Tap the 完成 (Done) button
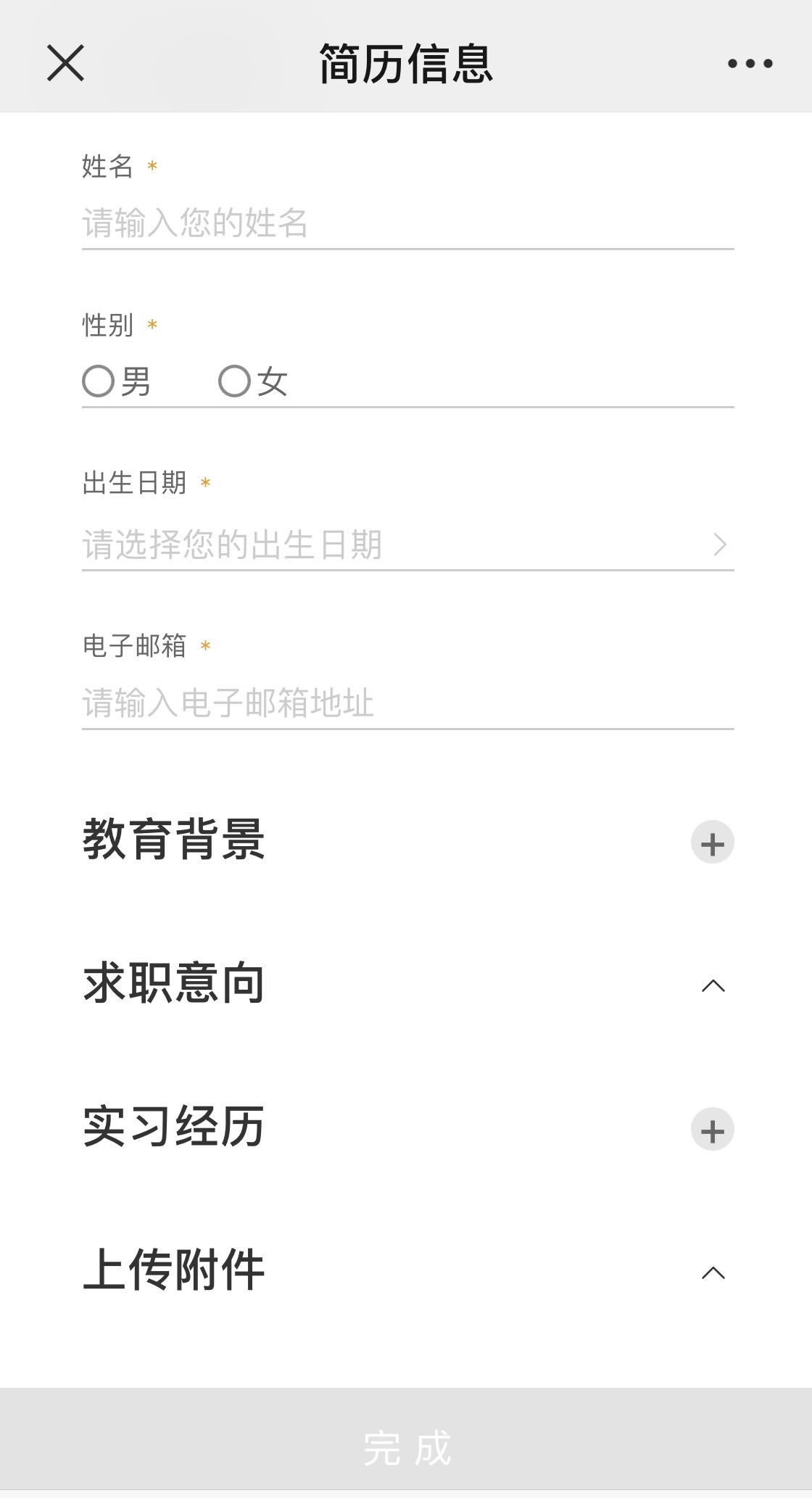The height and width of the screenshot is (1498, 812). click(x=406, y=1447)
